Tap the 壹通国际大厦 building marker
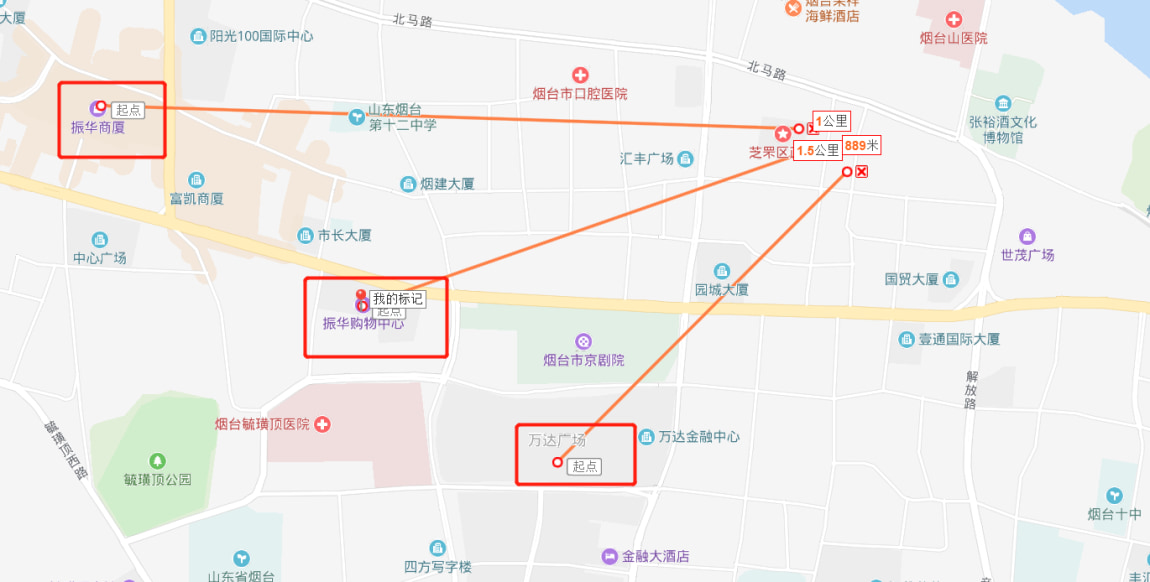 coord(907,339)
